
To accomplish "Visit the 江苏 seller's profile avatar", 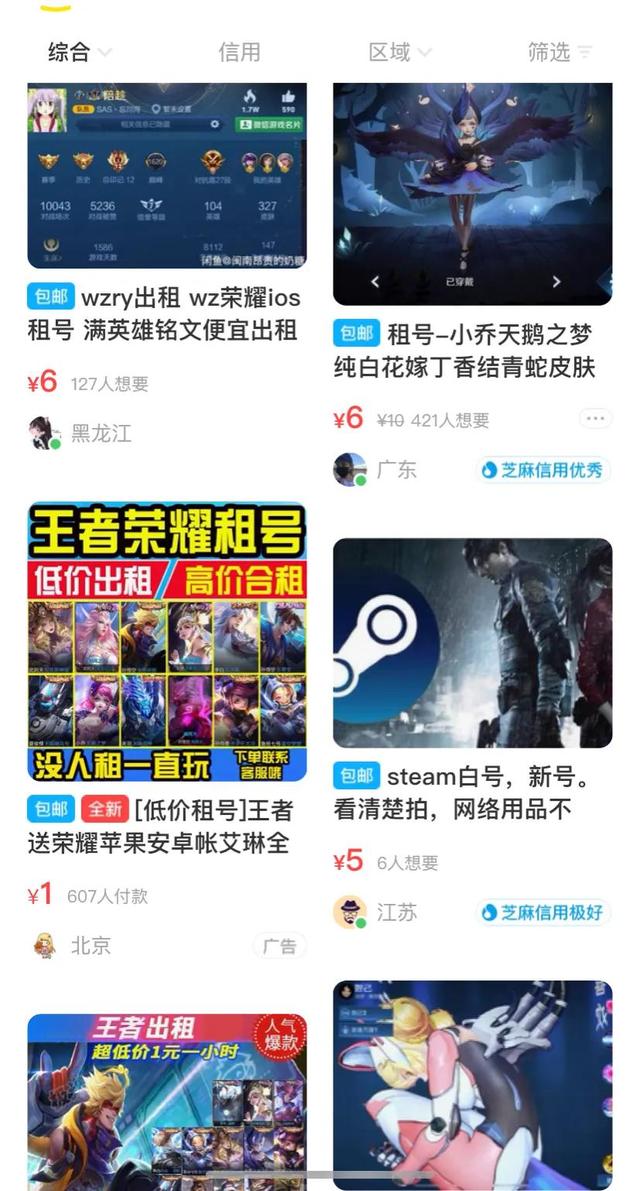I will point(350,912).
